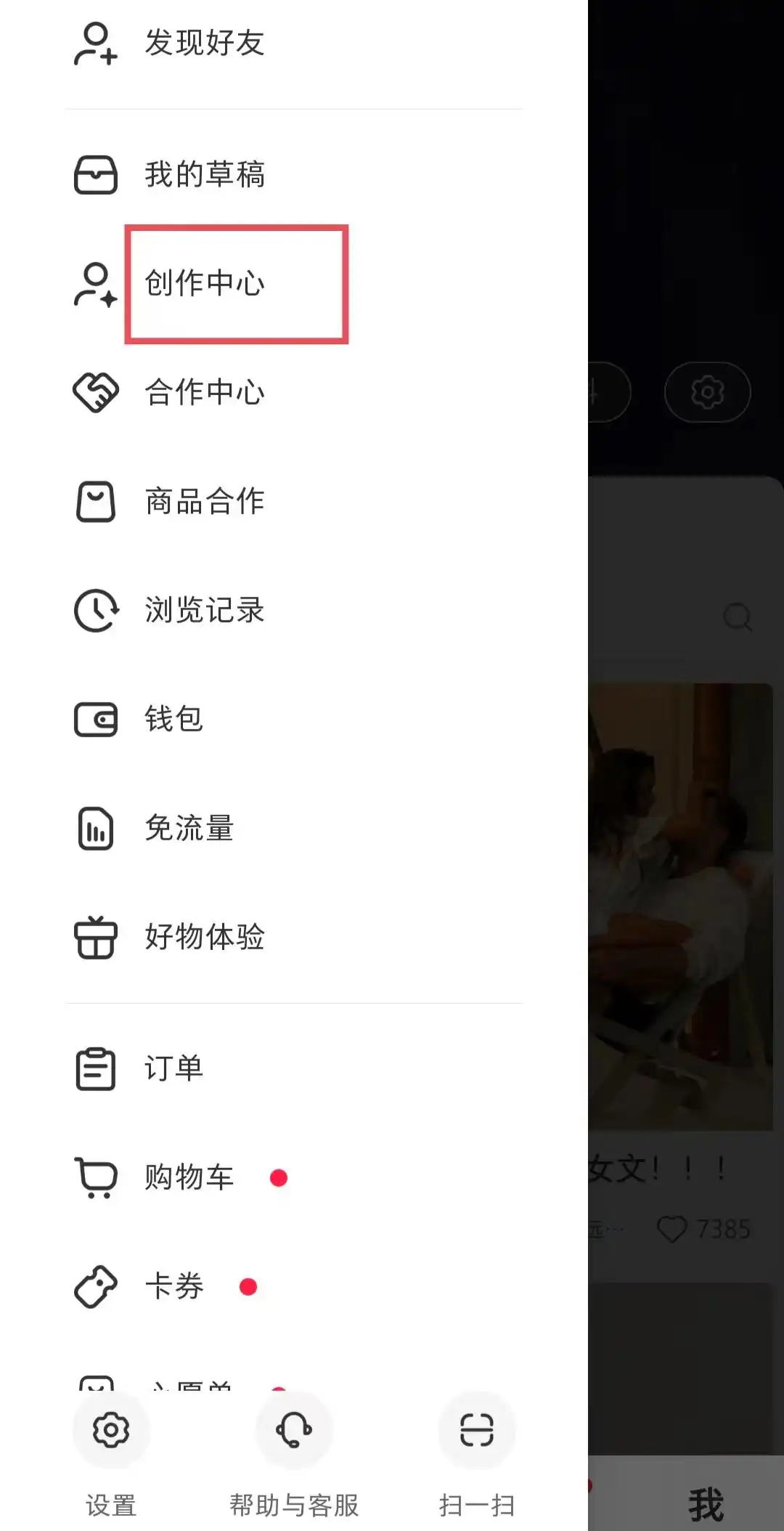784x1531 pixels.
Task: View 浏览记录 browsing history
Action: [x=204, y=610]
